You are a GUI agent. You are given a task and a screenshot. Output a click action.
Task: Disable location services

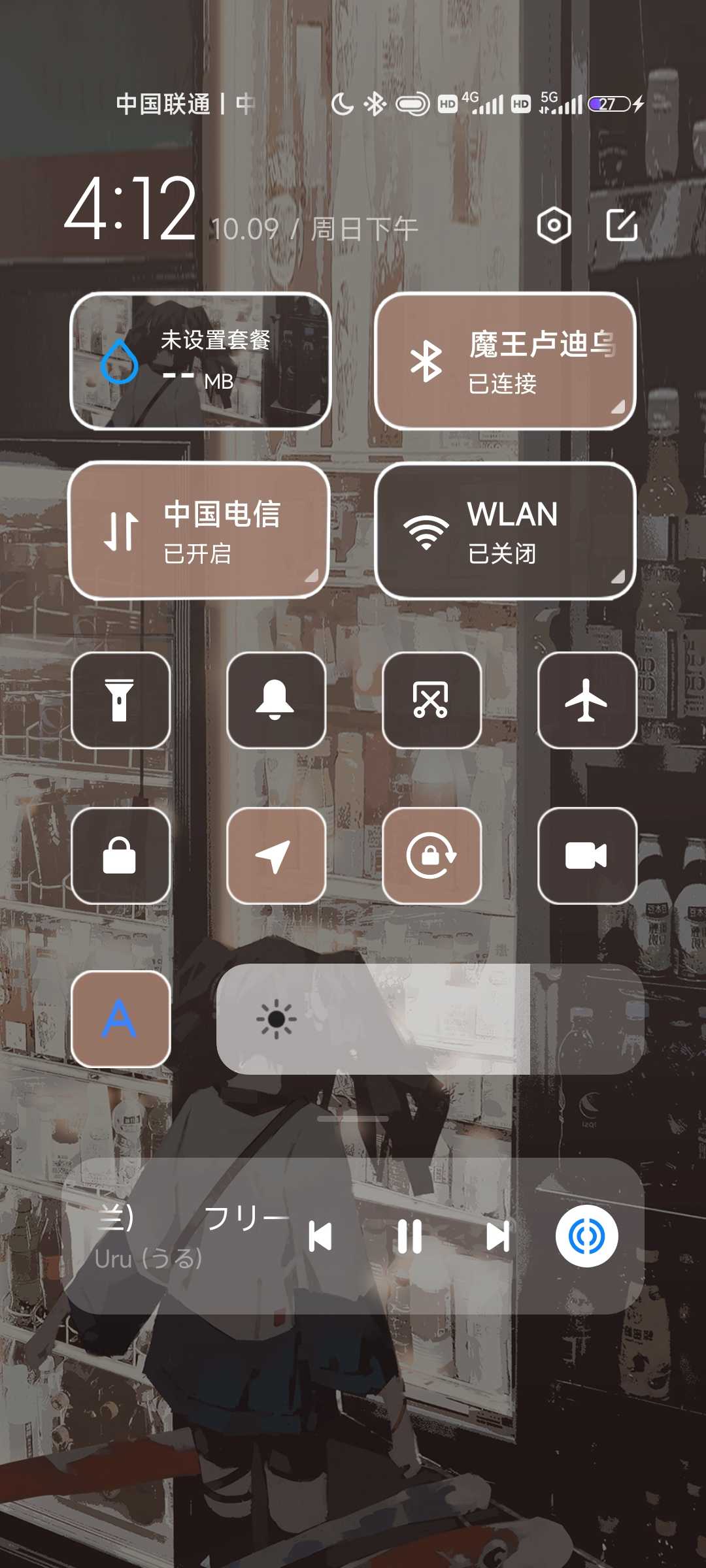[x=276, y=856]
